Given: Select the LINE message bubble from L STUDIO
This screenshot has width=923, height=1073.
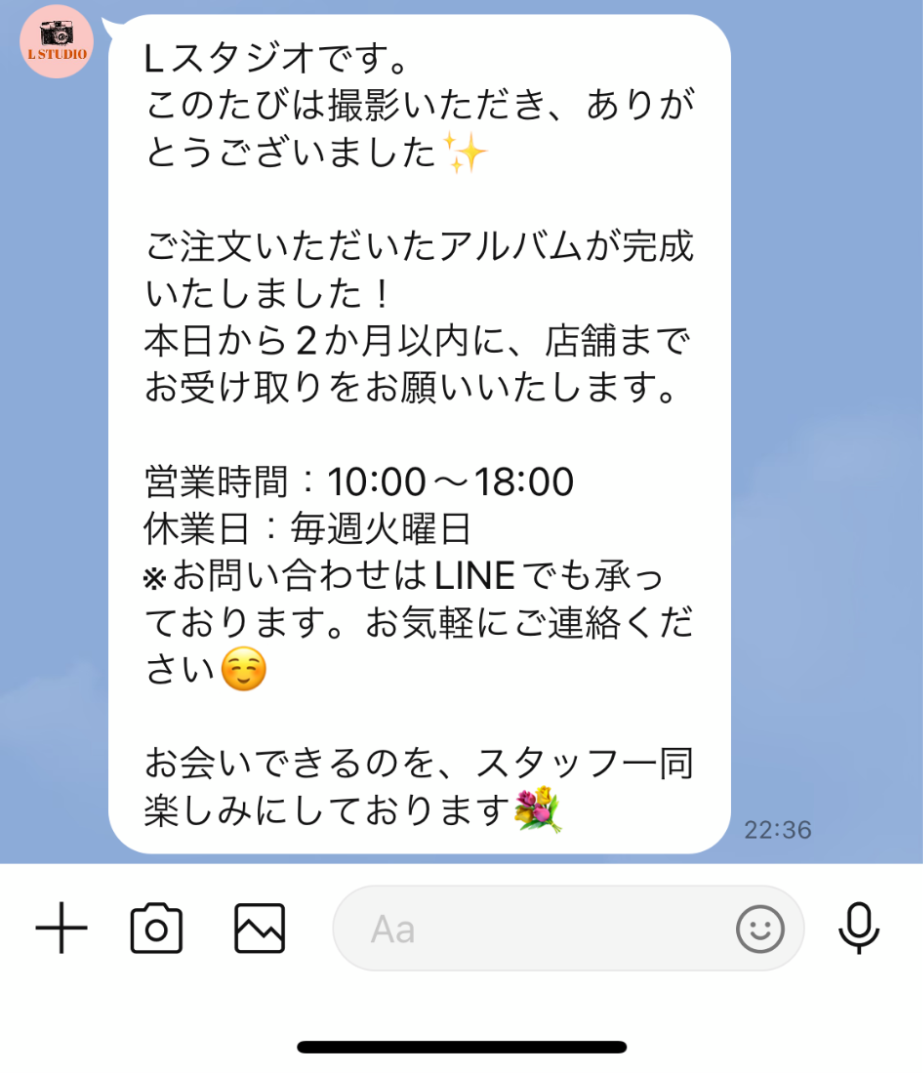Looking at the screenshot, I should (x=420, y=430).
